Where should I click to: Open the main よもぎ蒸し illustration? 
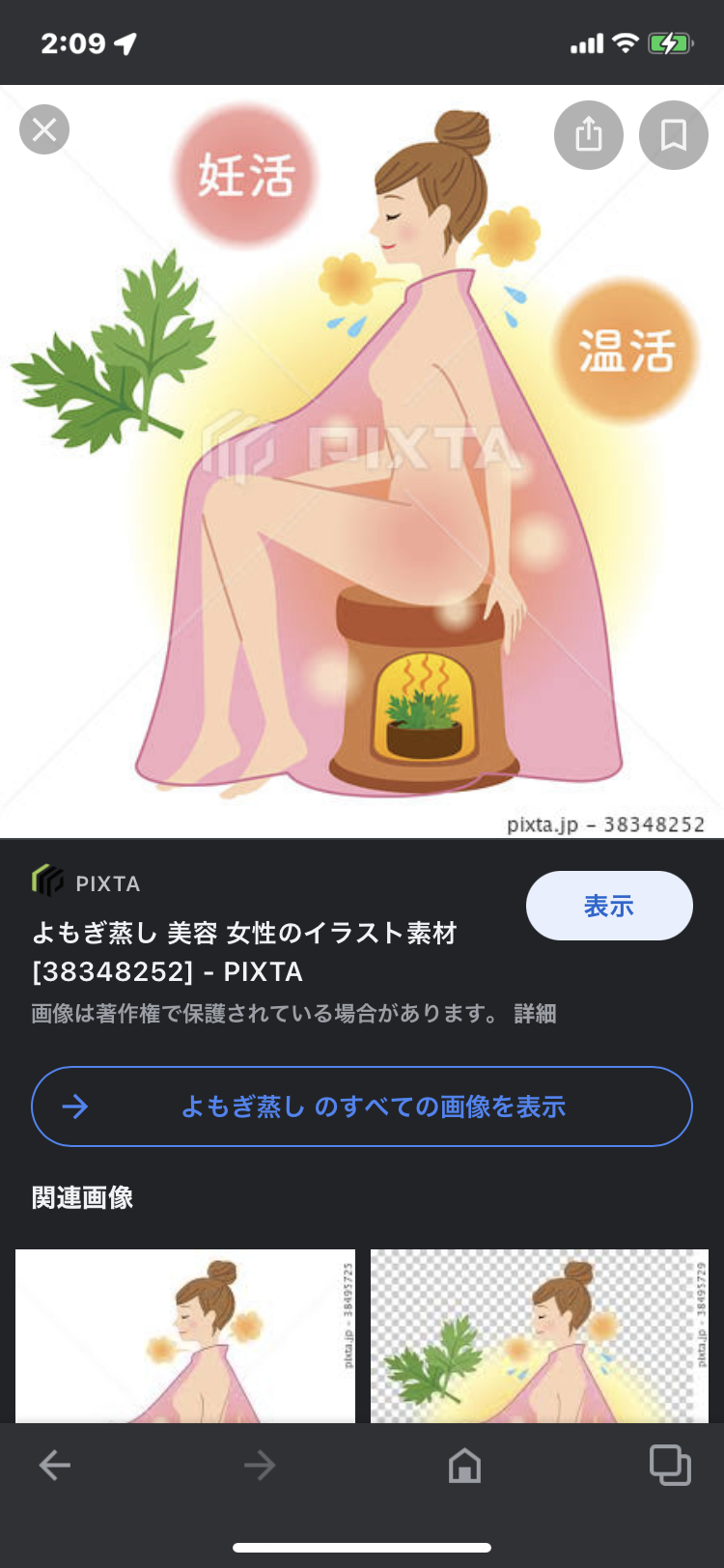362,462
